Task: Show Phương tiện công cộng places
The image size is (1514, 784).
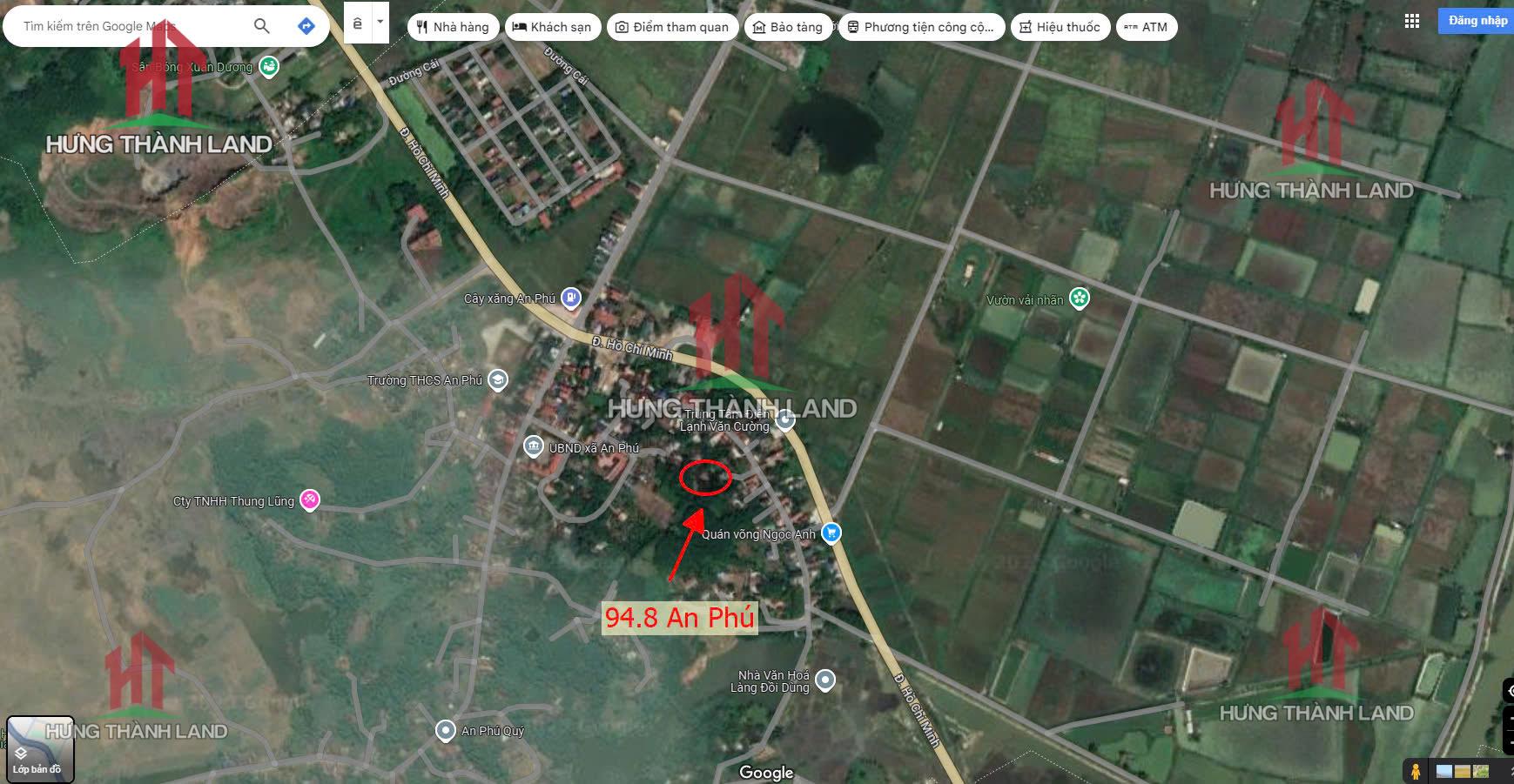Action: (921, 27)
